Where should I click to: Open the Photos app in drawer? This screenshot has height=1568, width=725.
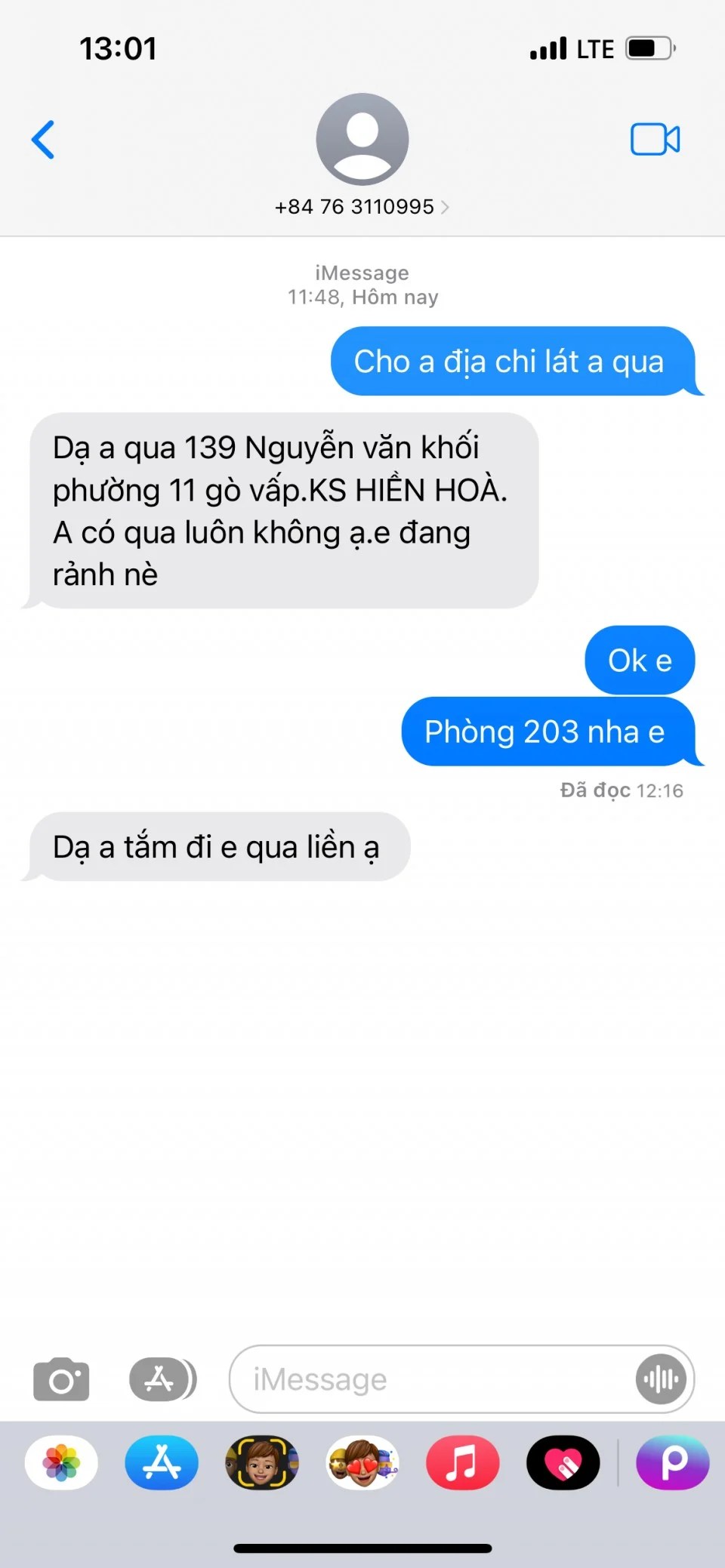coord(61,1462)
